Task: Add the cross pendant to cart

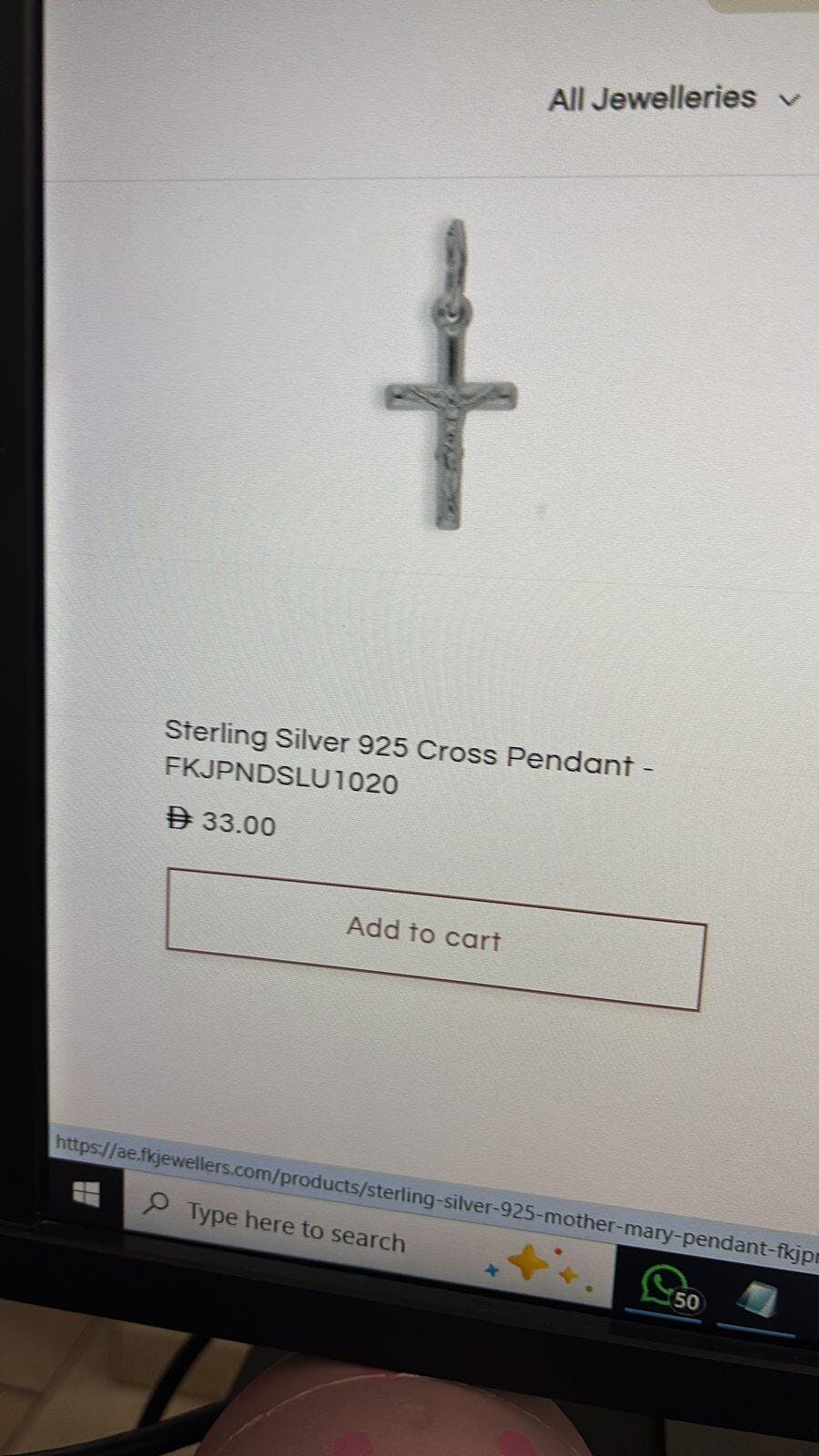Action: click(435, 937)
